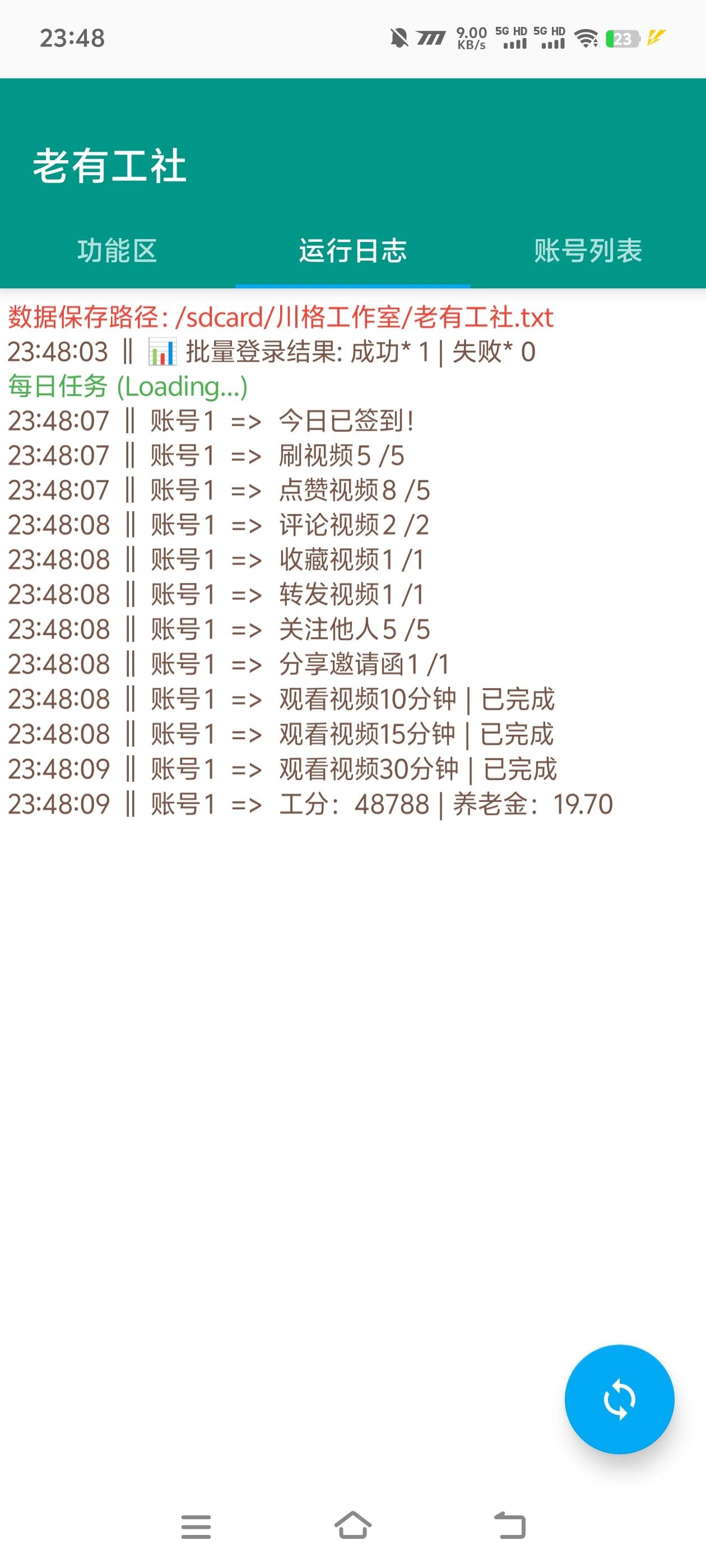Open the 账号列表 tab
This screenshot has width=706, height=1568.
point(588,250)
